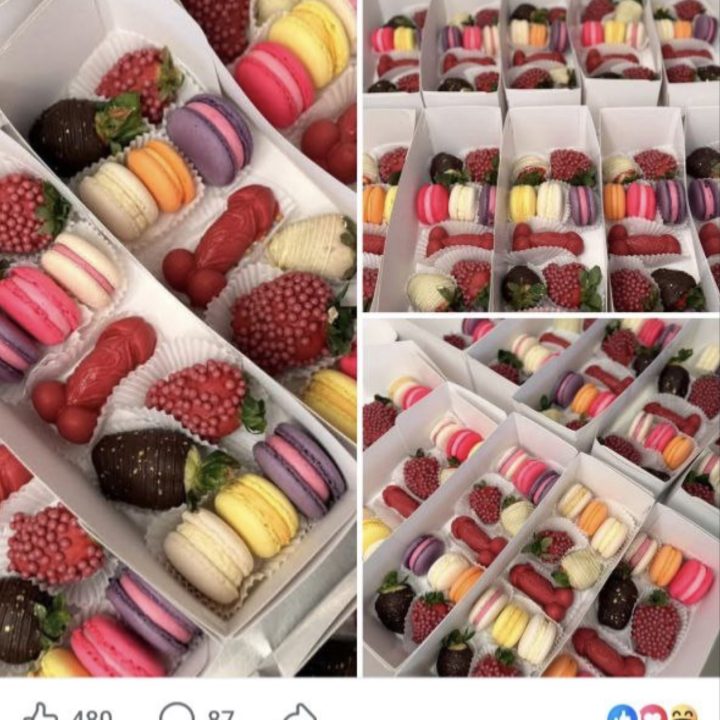Open the top-down photo of many boxes

pos(541,155)
